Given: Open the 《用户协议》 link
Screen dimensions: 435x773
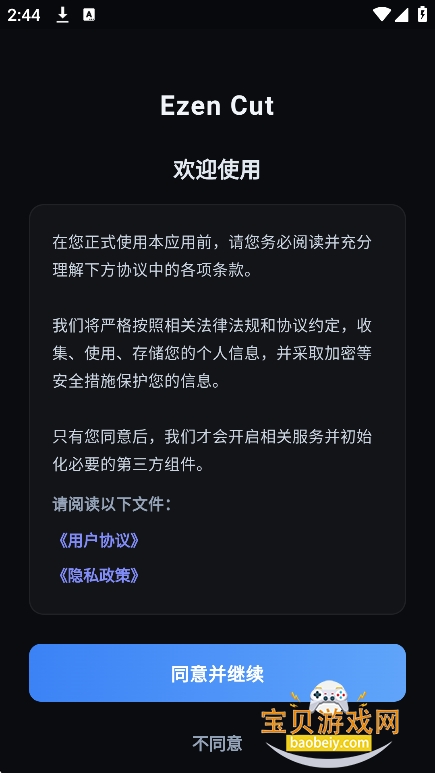Looking at the screenshot, I should click(98, 541).
